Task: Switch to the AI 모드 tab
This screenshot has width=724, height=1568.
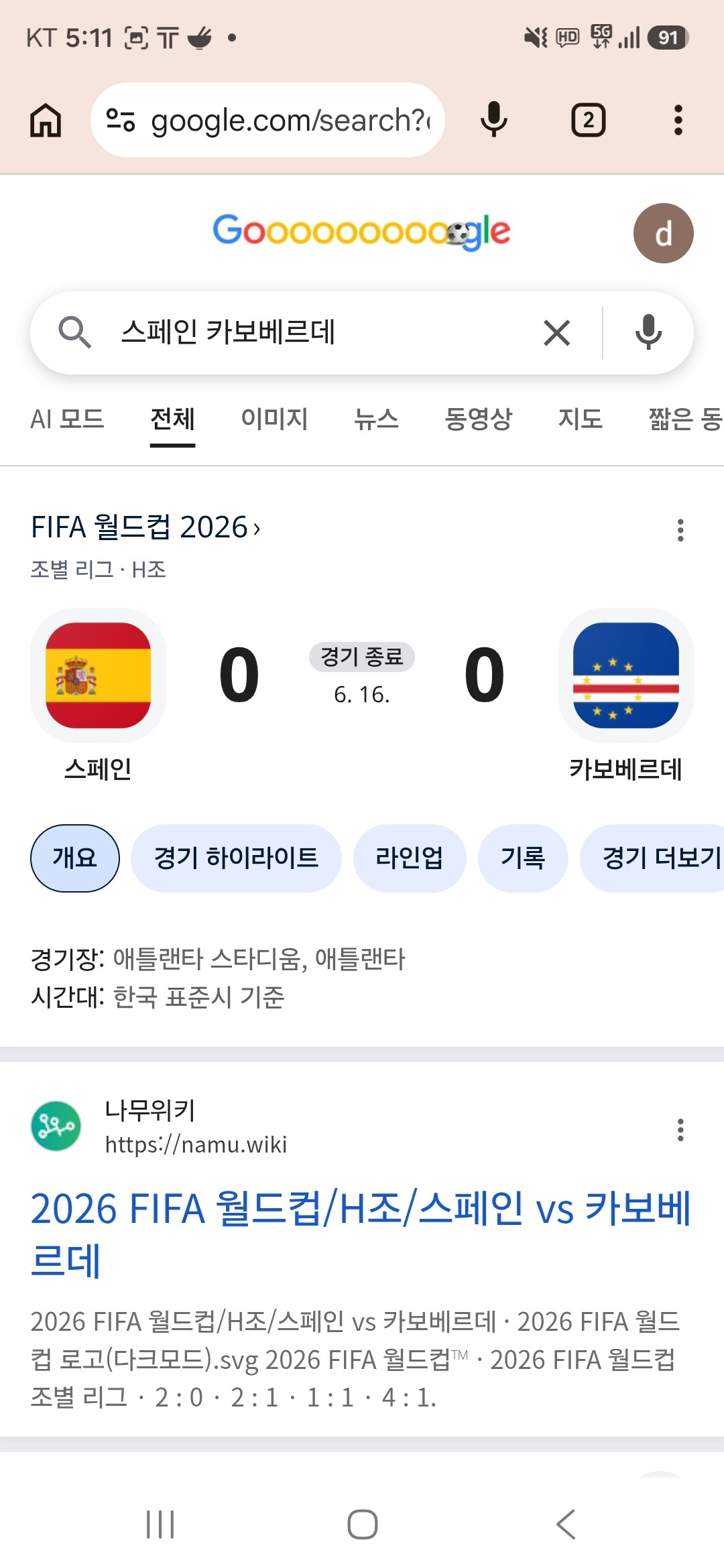Action: coord(67,419)
